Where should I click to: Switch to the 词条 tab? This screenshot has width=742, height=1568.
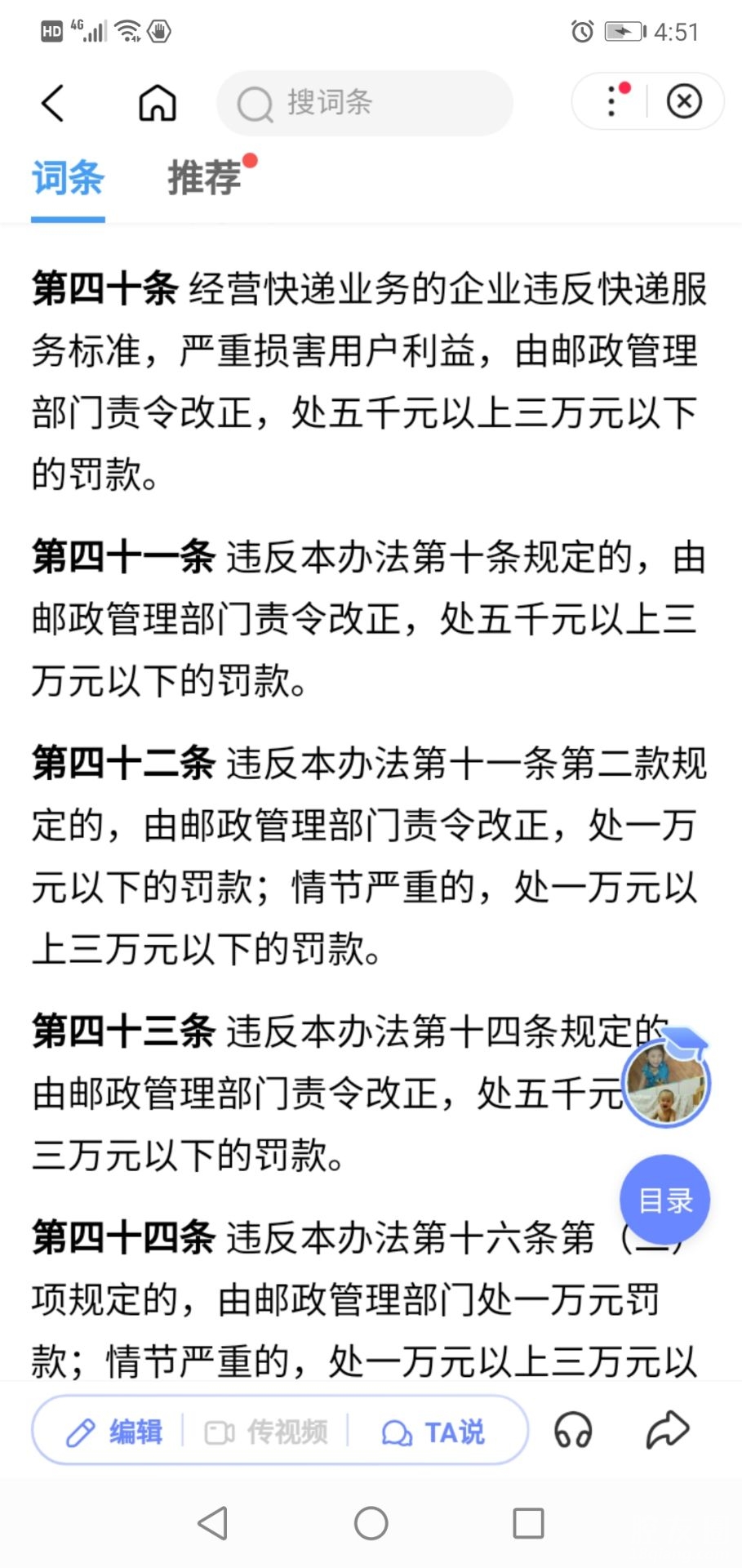coord(68,178)
